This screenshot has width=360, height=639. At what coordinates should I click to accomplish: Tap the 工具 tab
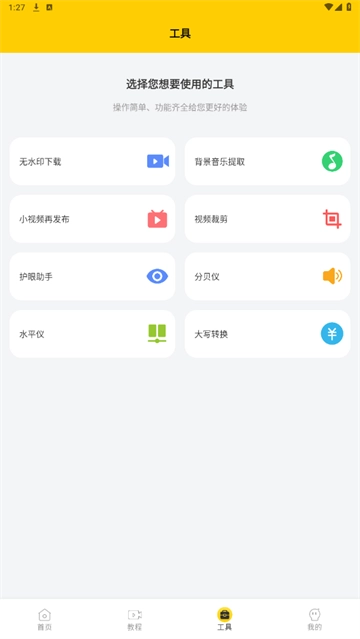tap(225, 619)
